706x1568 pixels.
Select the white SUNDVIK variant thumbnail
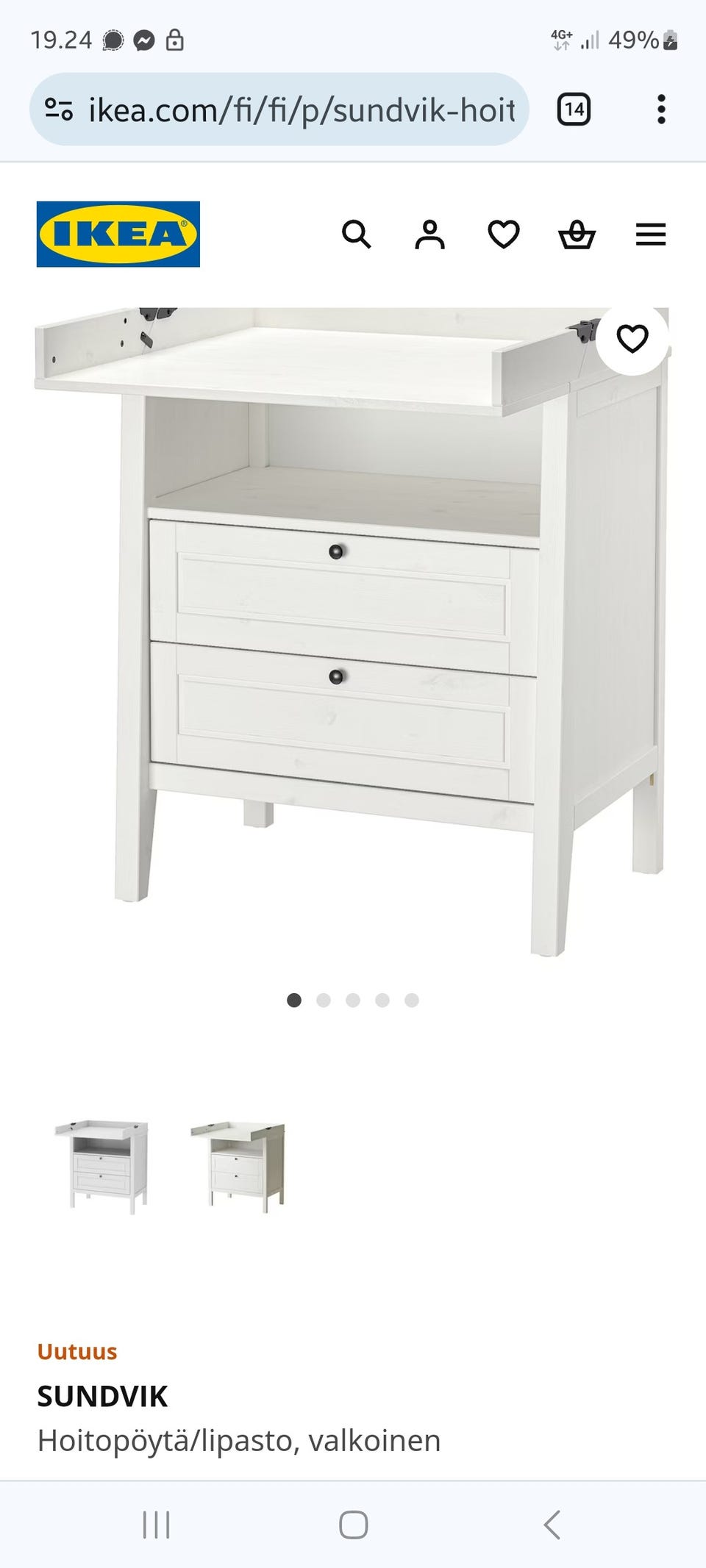[x=101, y=1165]
